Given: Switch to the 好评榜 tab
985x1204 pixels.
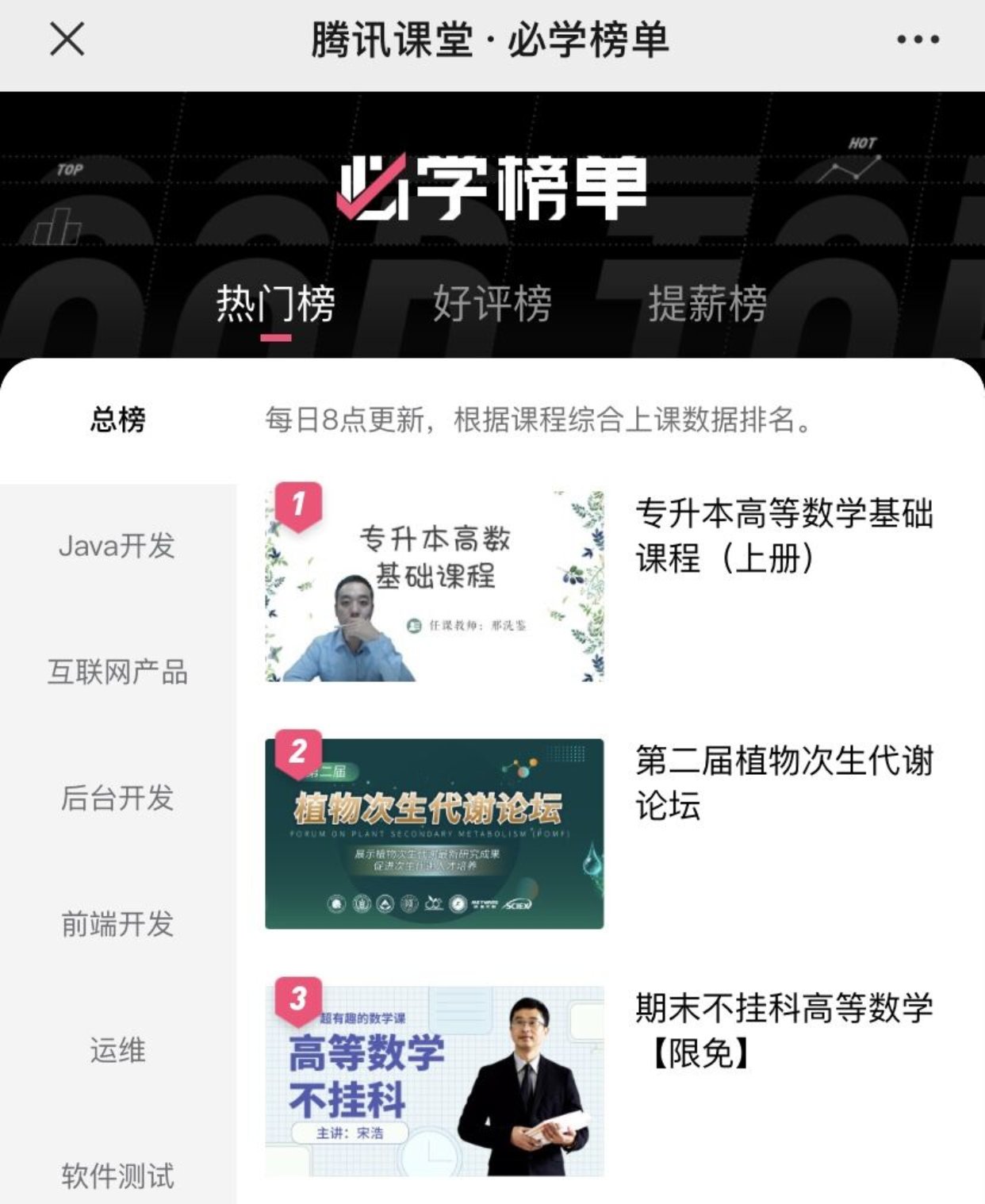Looking at the screenshot, I should click(492, 305).
